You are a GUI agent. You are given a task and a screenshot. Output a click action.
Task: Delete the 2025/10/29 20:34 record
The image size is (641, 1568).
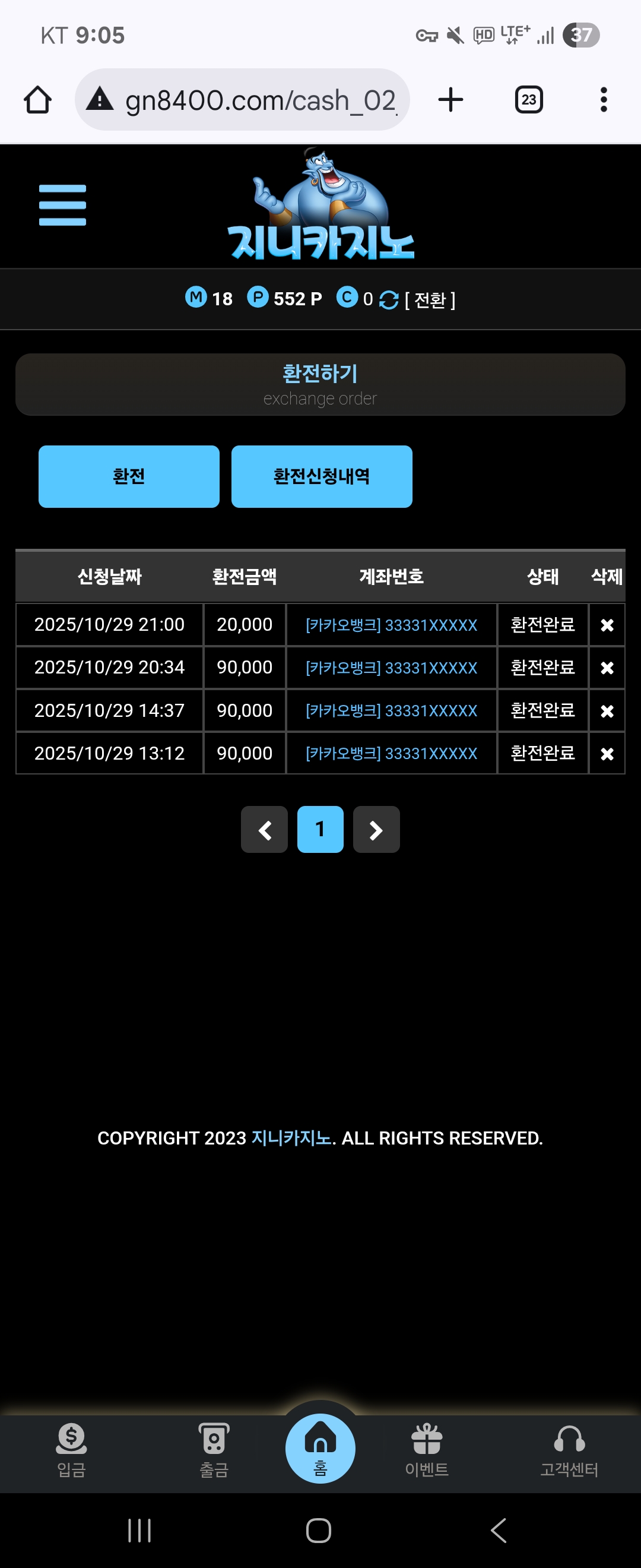coord(607,668)
